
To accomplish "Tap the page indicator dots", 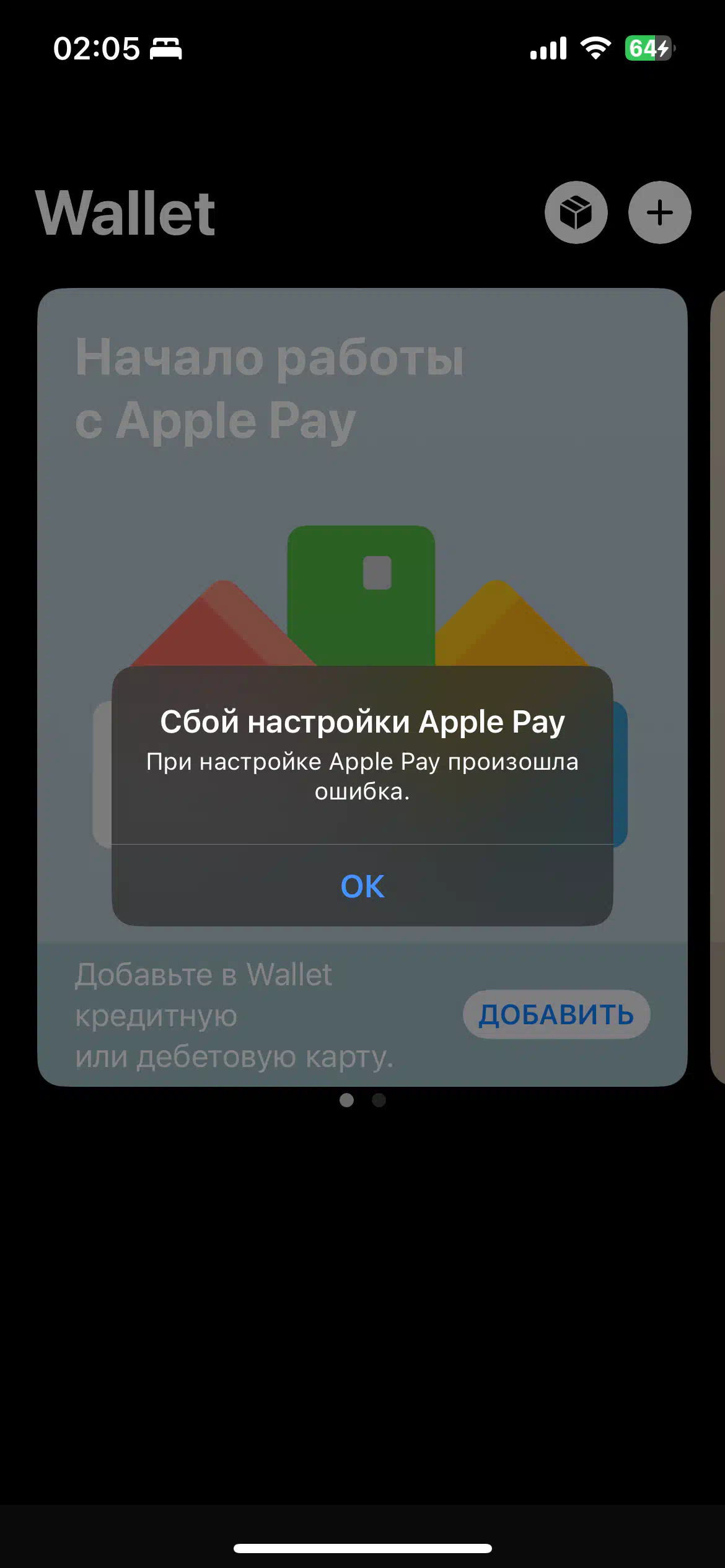I will point(362,1100).
